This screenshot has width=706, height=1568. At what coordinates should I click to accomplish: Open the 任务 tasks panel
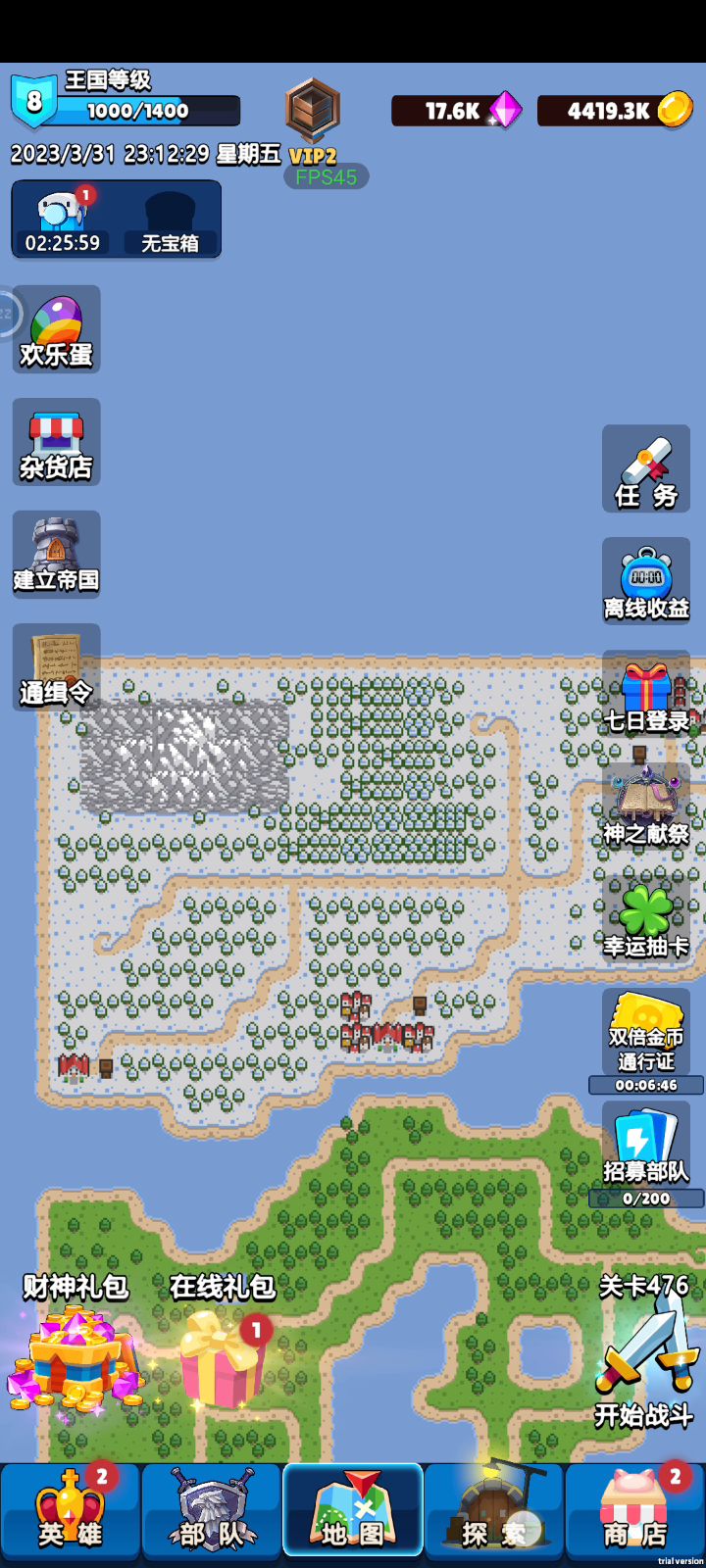[646, 468]
